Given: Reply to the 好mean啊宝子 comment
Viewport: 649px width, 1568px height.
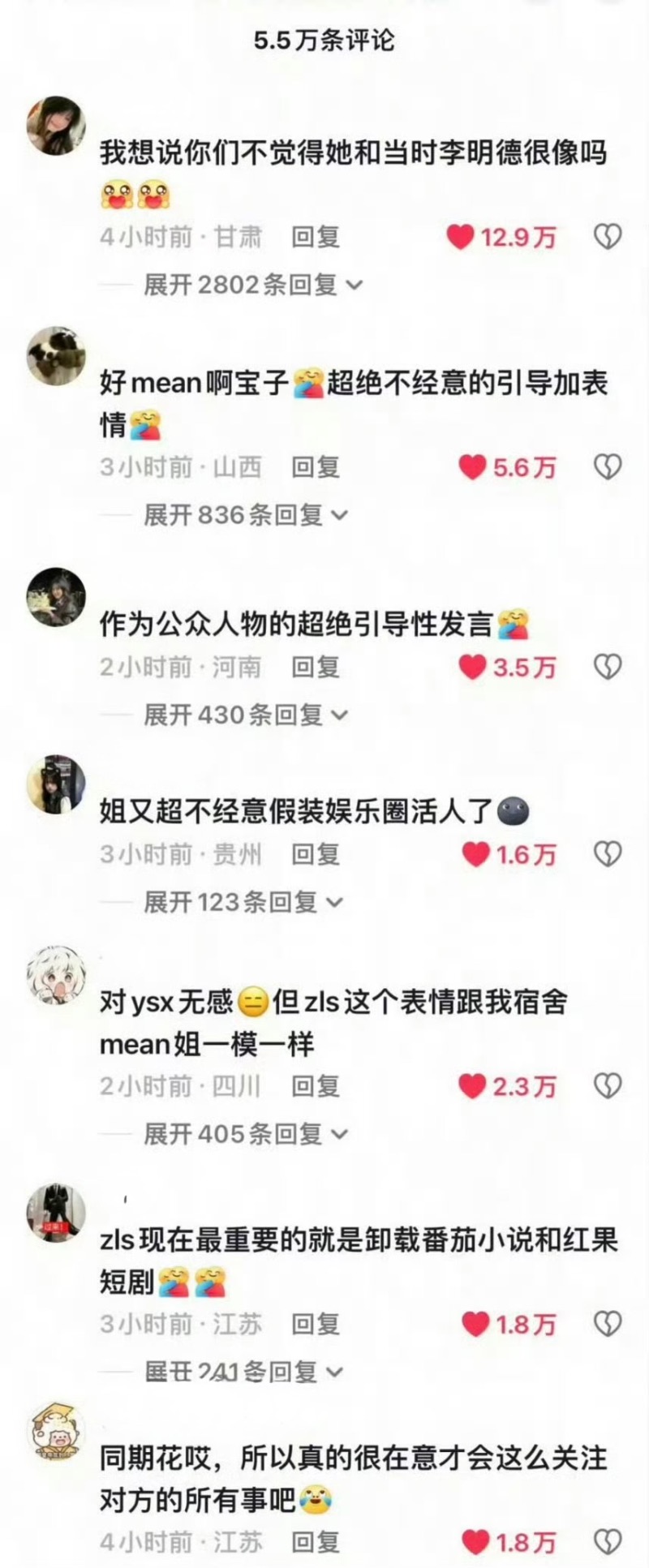Looking at the screenshot, I should (x=315, y=467).
